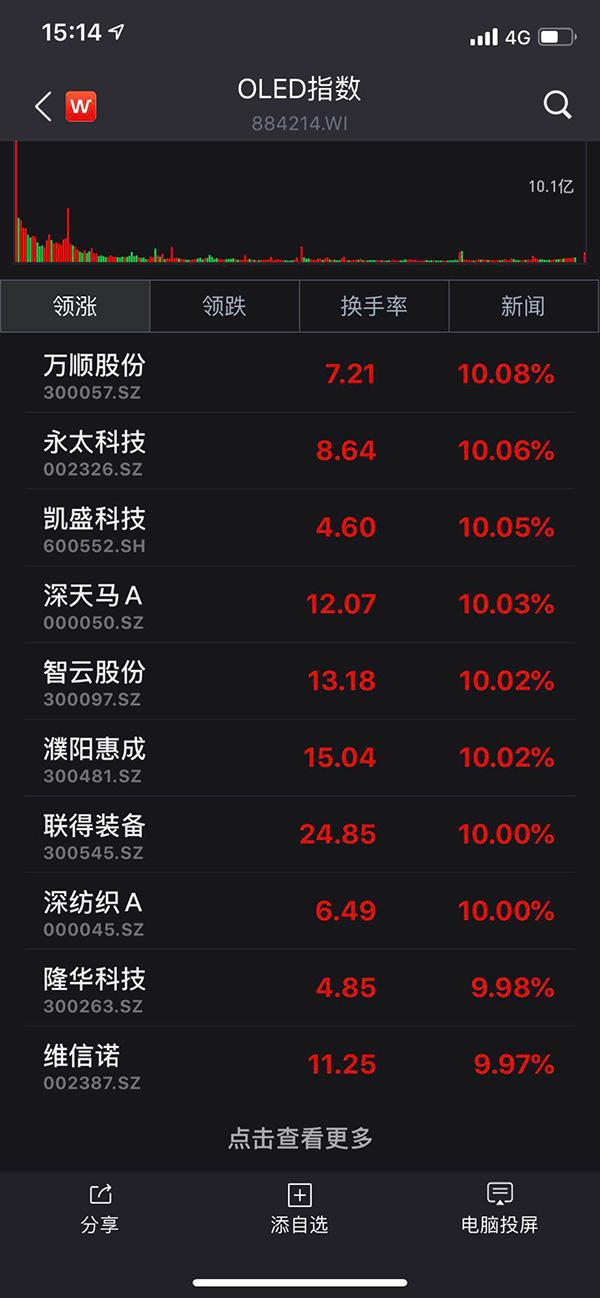The image size is (600, 1298).
Task: Share this index via 分享
Action: [x=100, y=1207]
